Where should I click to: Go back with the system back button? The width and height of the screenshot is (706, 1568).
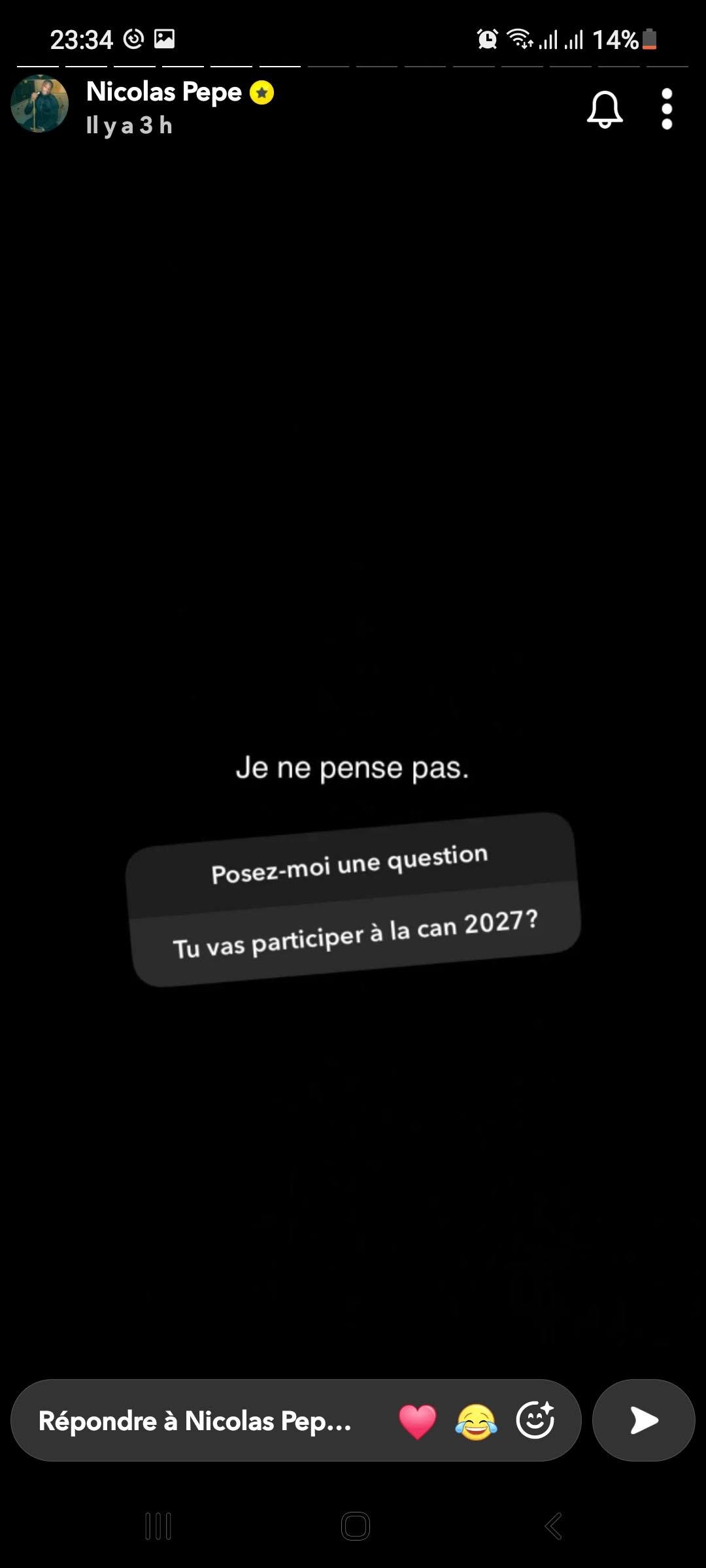[x=553, y=1526]
